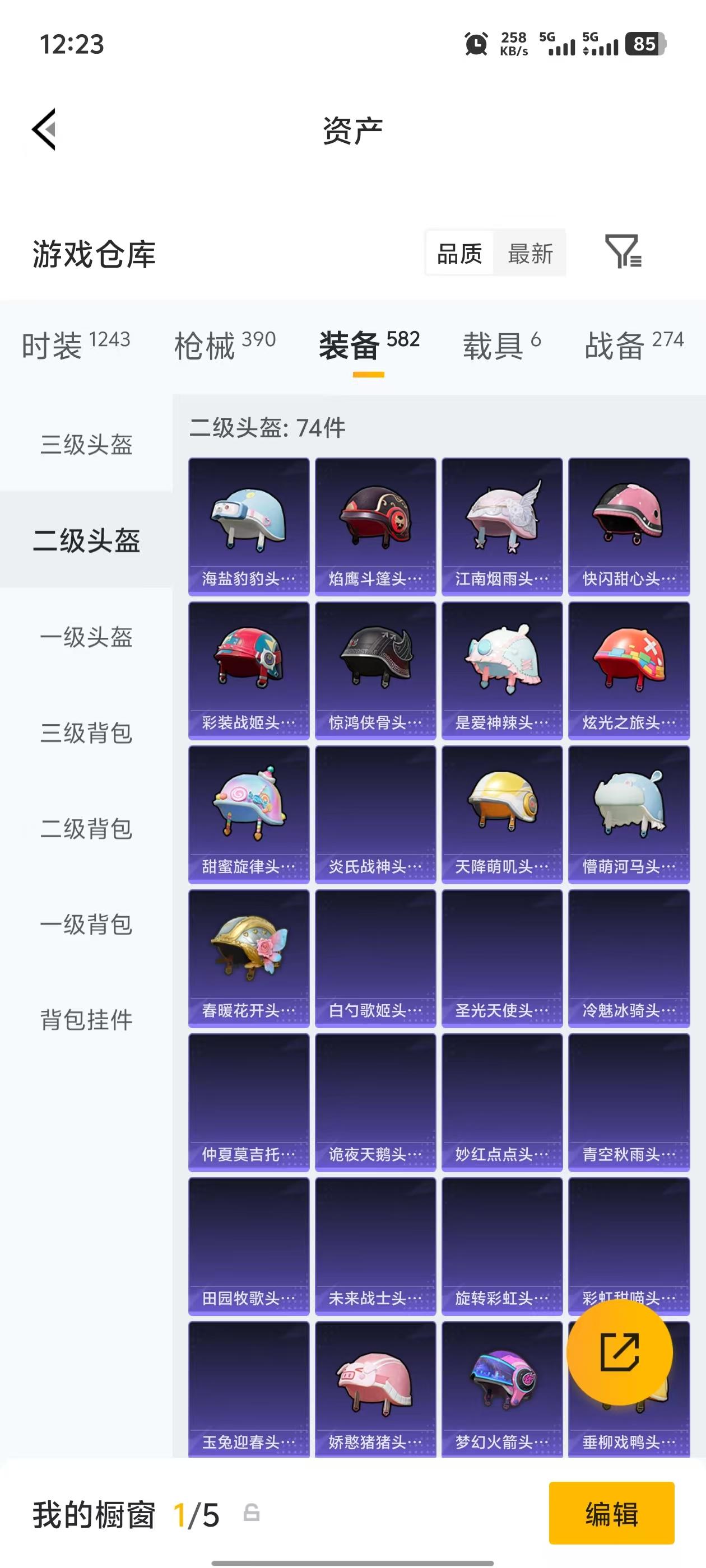Switch sorting to 最新
This screenshot has height=1568, width=706.
tap(529, 254)
